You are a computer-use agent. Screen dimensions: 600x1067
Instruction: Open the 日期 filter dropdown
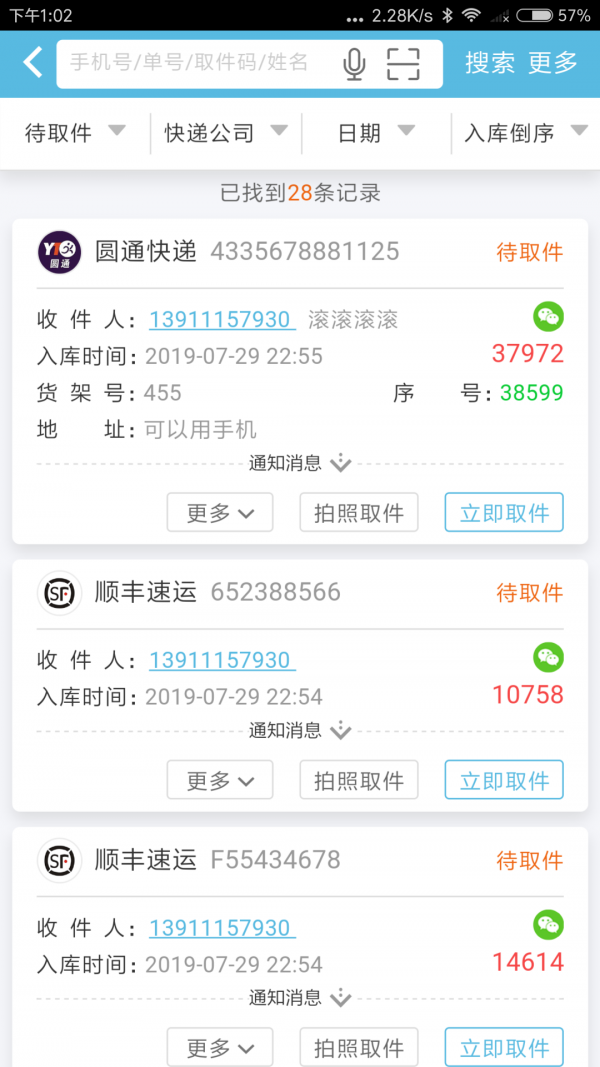(x=375, y=133)
